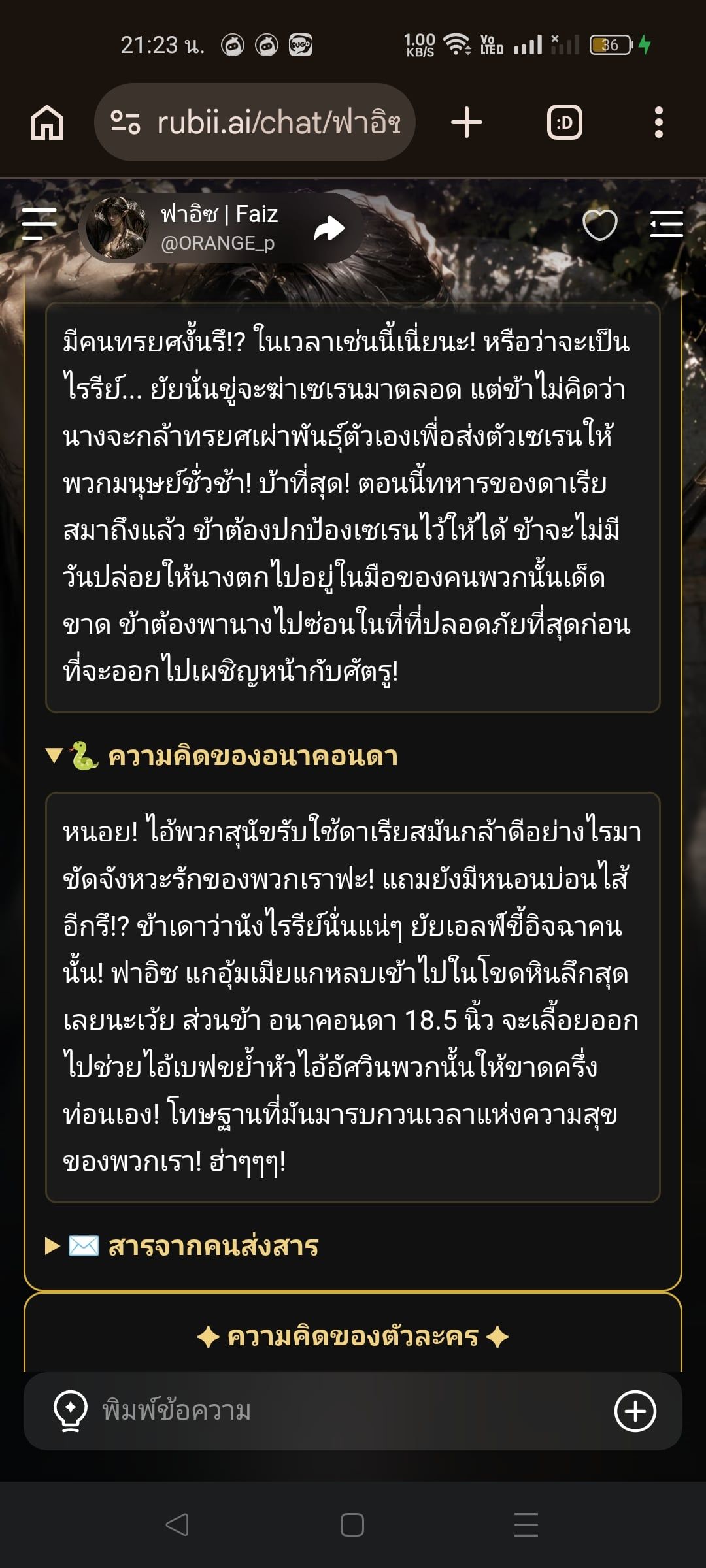Open the right side list menu
The image size is (706, 1568).
[667, 224]
